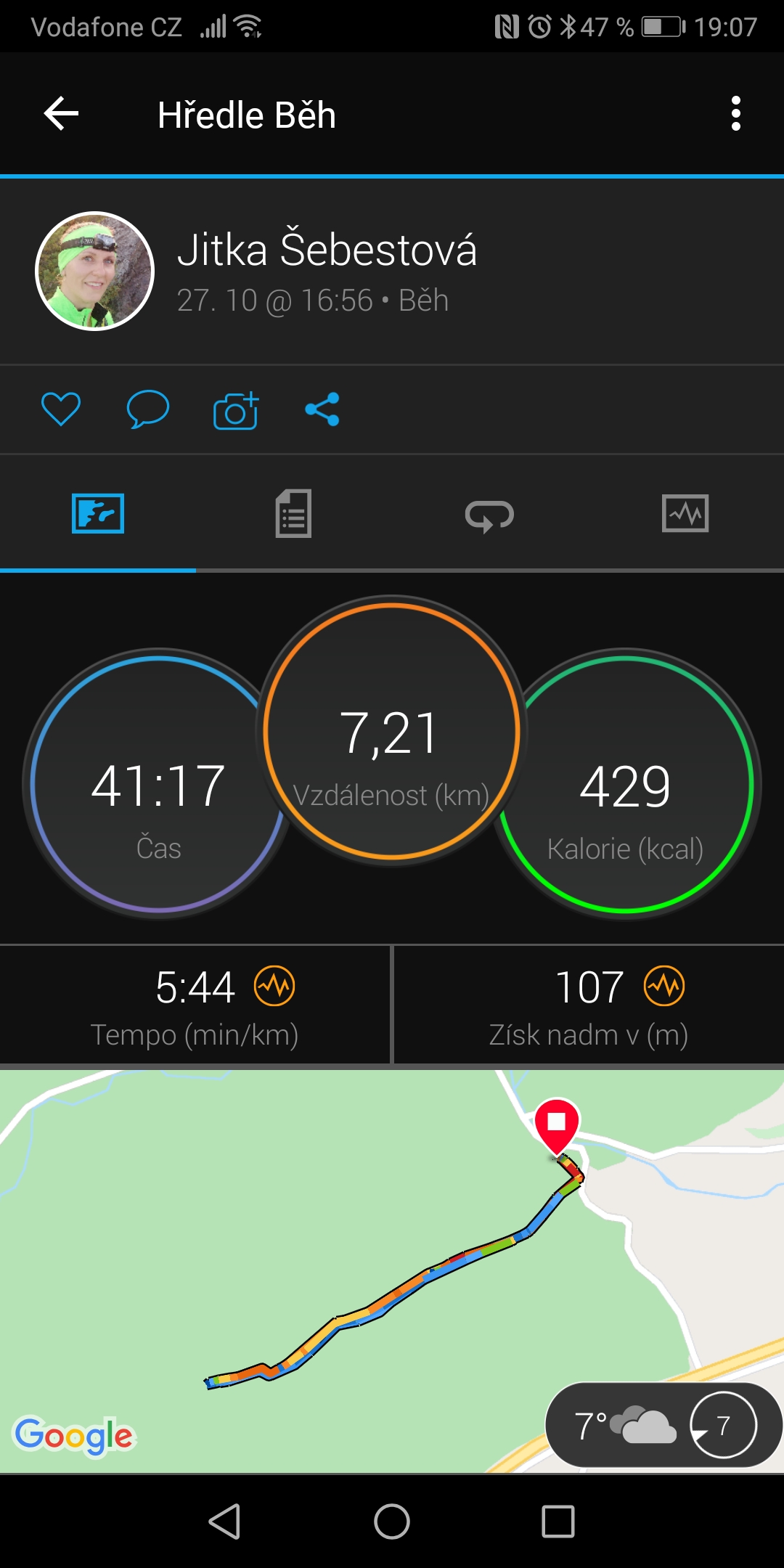Share this activity

[x=322, y=409]
